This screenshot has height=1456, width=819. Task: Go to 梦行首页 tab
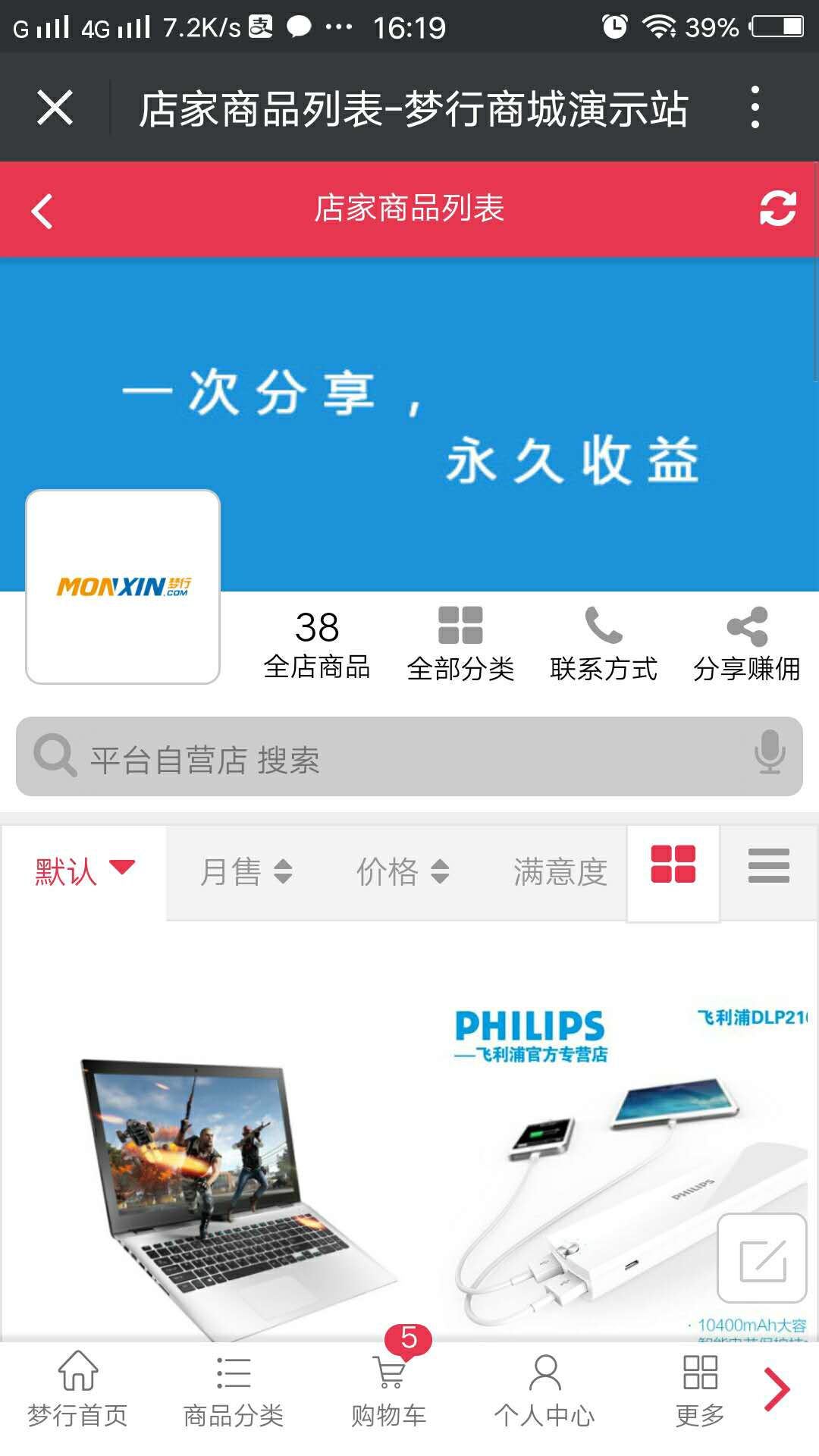pyautogui.click(x=78, y=1389)
